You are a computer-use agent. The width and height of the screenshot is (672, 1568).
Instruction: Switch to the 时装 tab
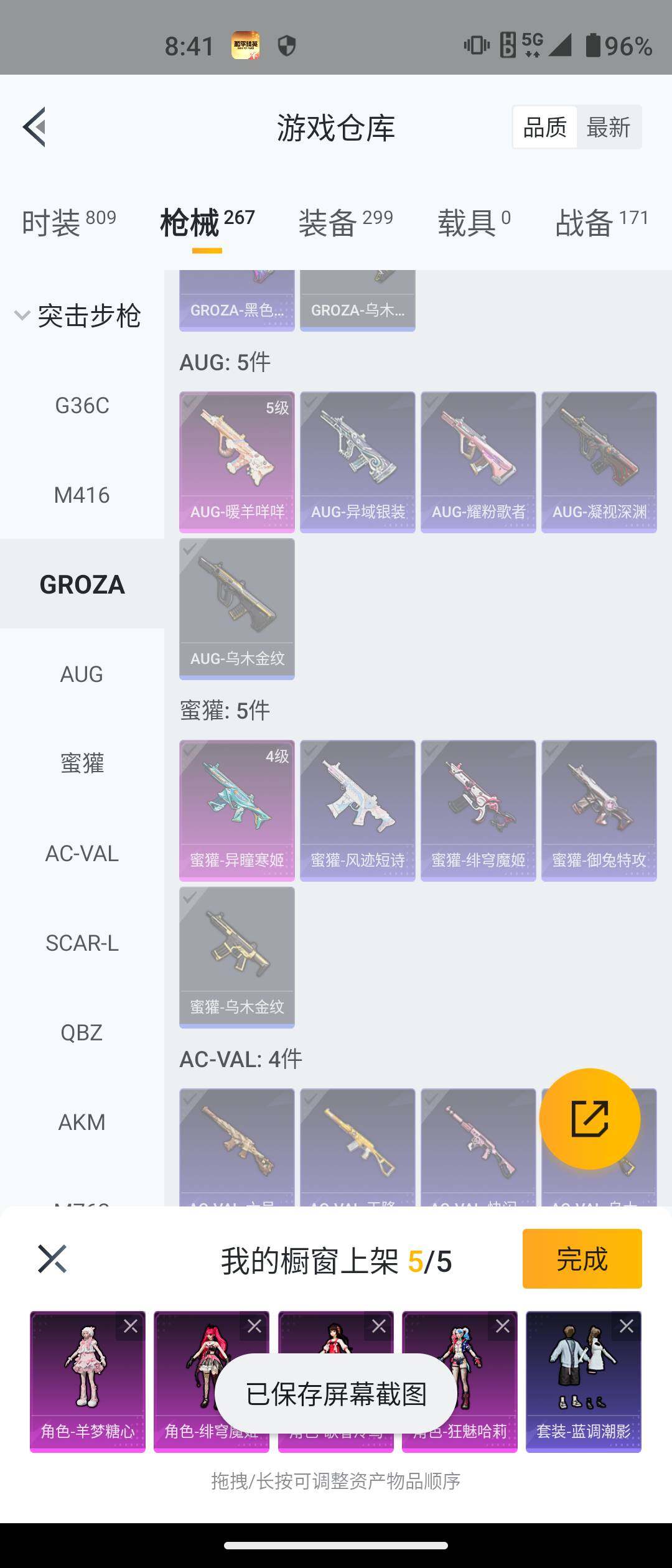point(68,223)
